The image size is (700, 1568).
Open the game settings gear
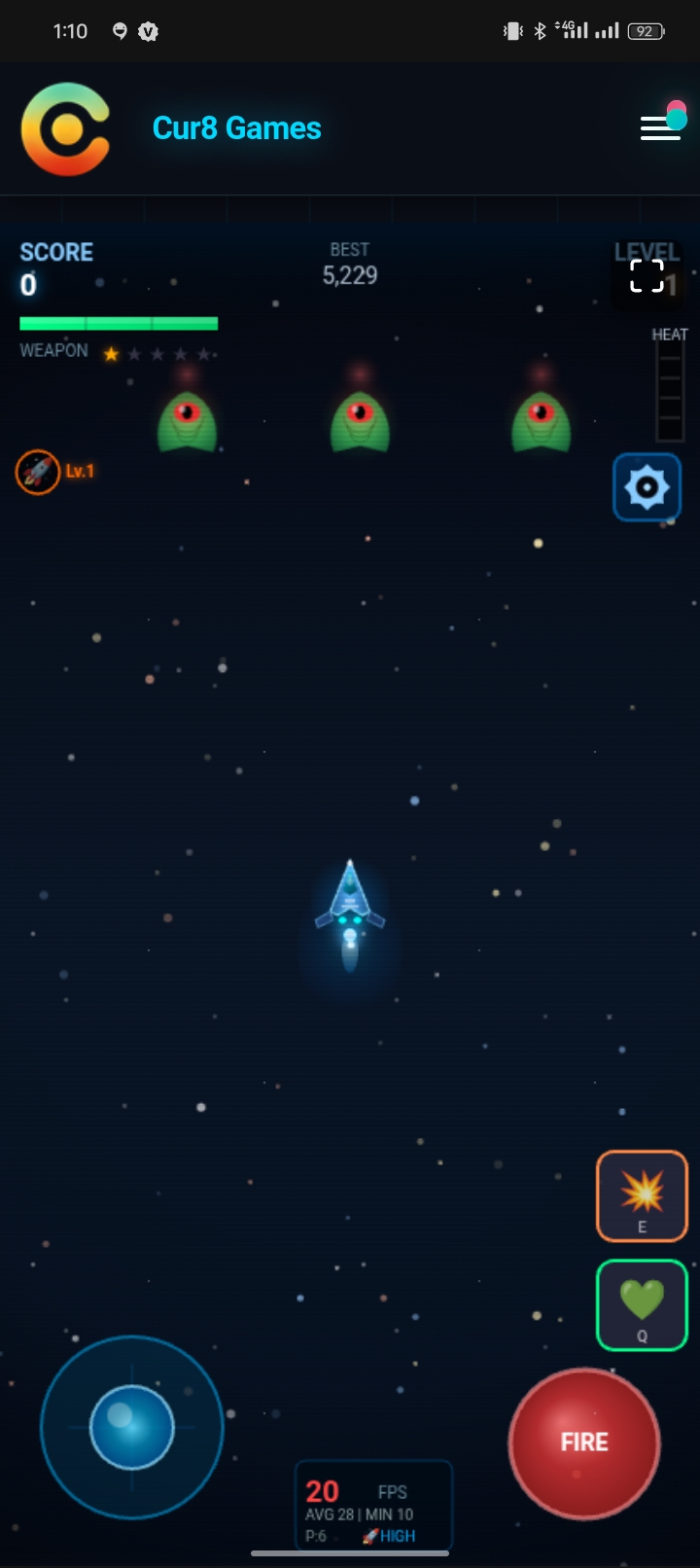point(647,486)
